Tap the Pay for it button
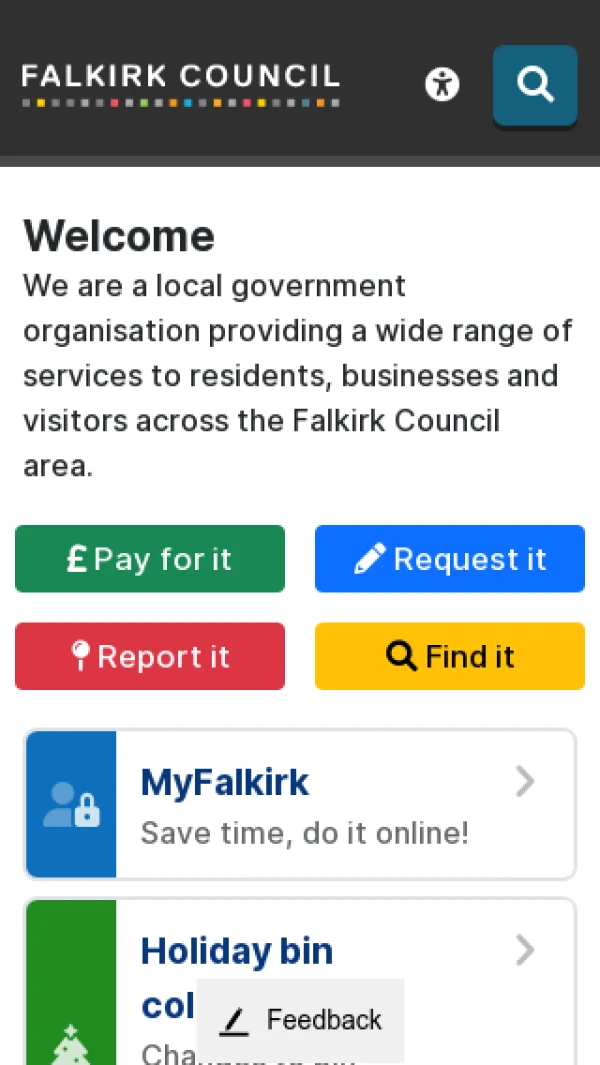 [x=150, y=559]
